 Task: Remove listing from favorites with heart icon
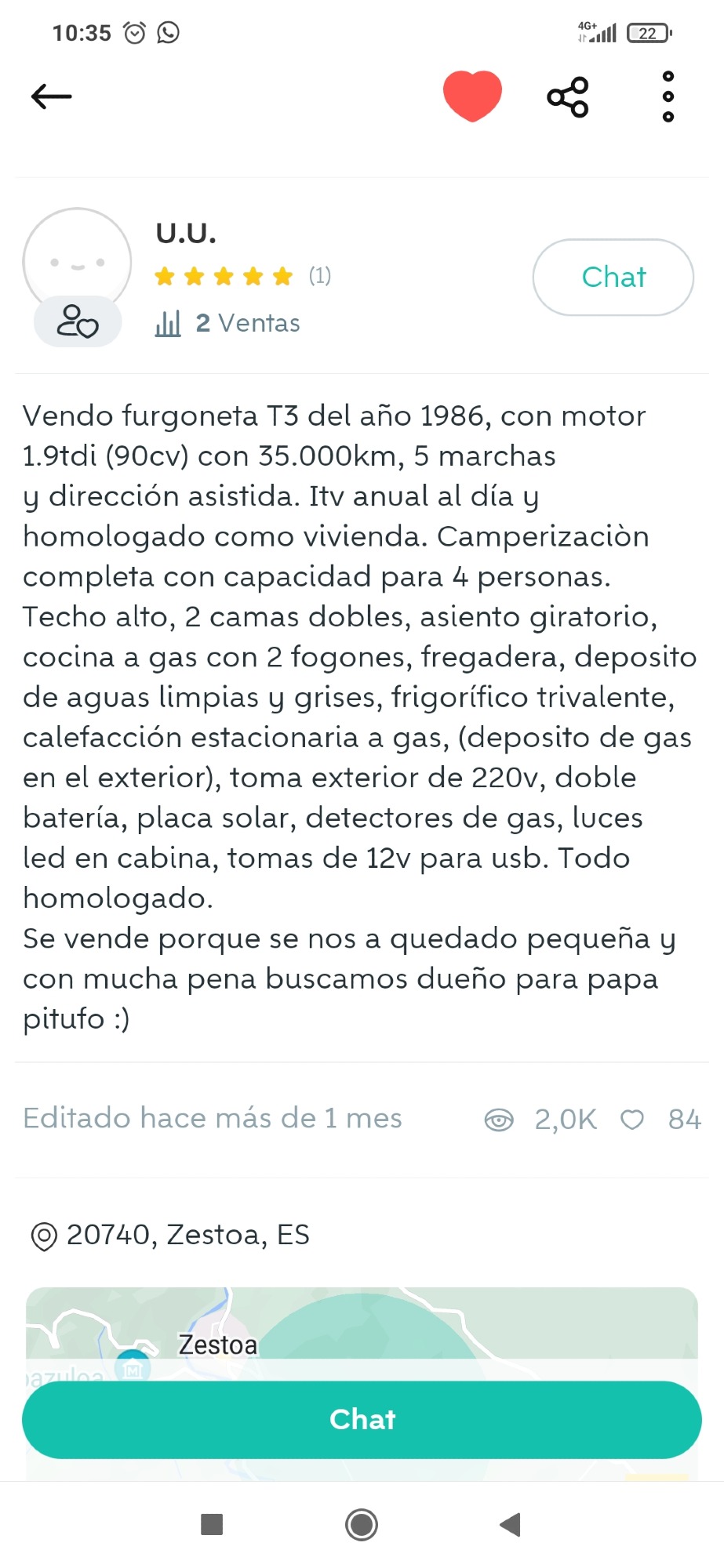pyautogui.click(x=472, y=96)
